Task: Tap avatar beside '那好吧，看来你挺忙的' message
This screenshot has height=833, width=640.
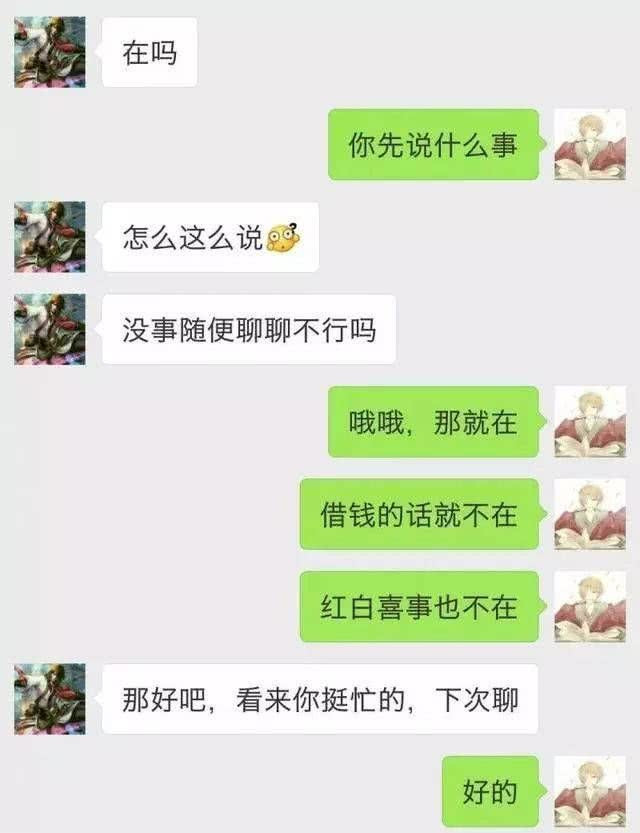Action: tap(50, 699)
